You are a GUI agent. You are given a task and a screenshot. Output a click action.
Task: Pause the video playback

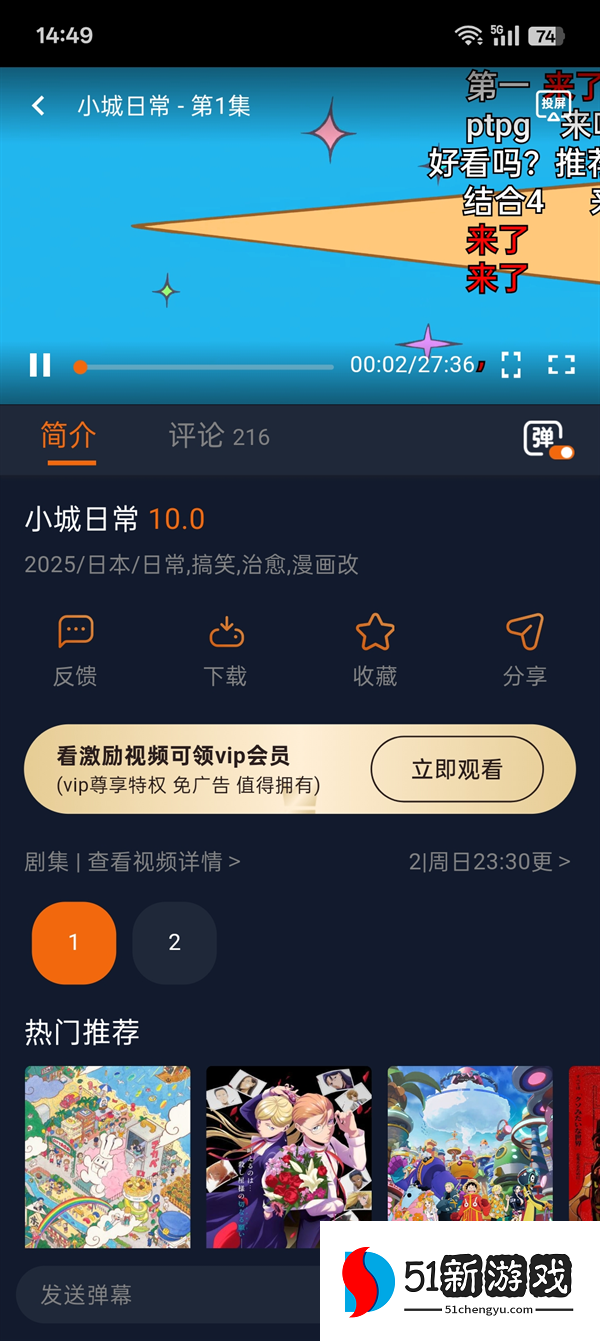40,365
